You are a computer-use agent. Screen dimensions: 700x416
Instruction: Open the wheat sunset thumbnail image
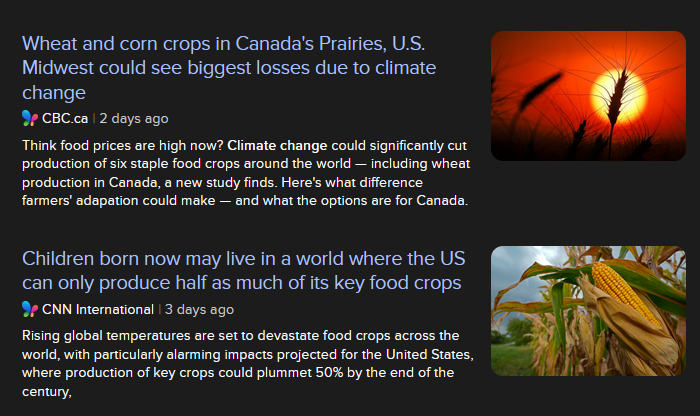click(x=588, y=96)
